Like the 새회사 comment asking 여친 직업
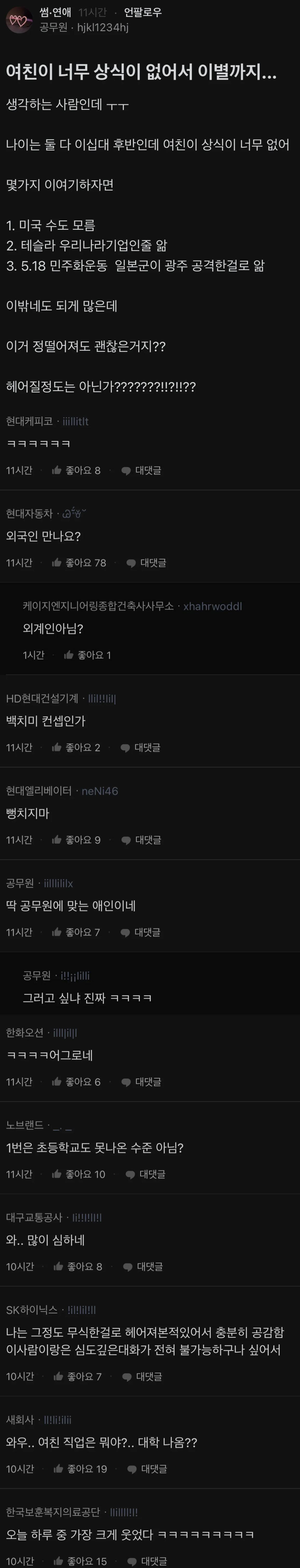Screen dimensions: 300x1568 (80, 1469)
